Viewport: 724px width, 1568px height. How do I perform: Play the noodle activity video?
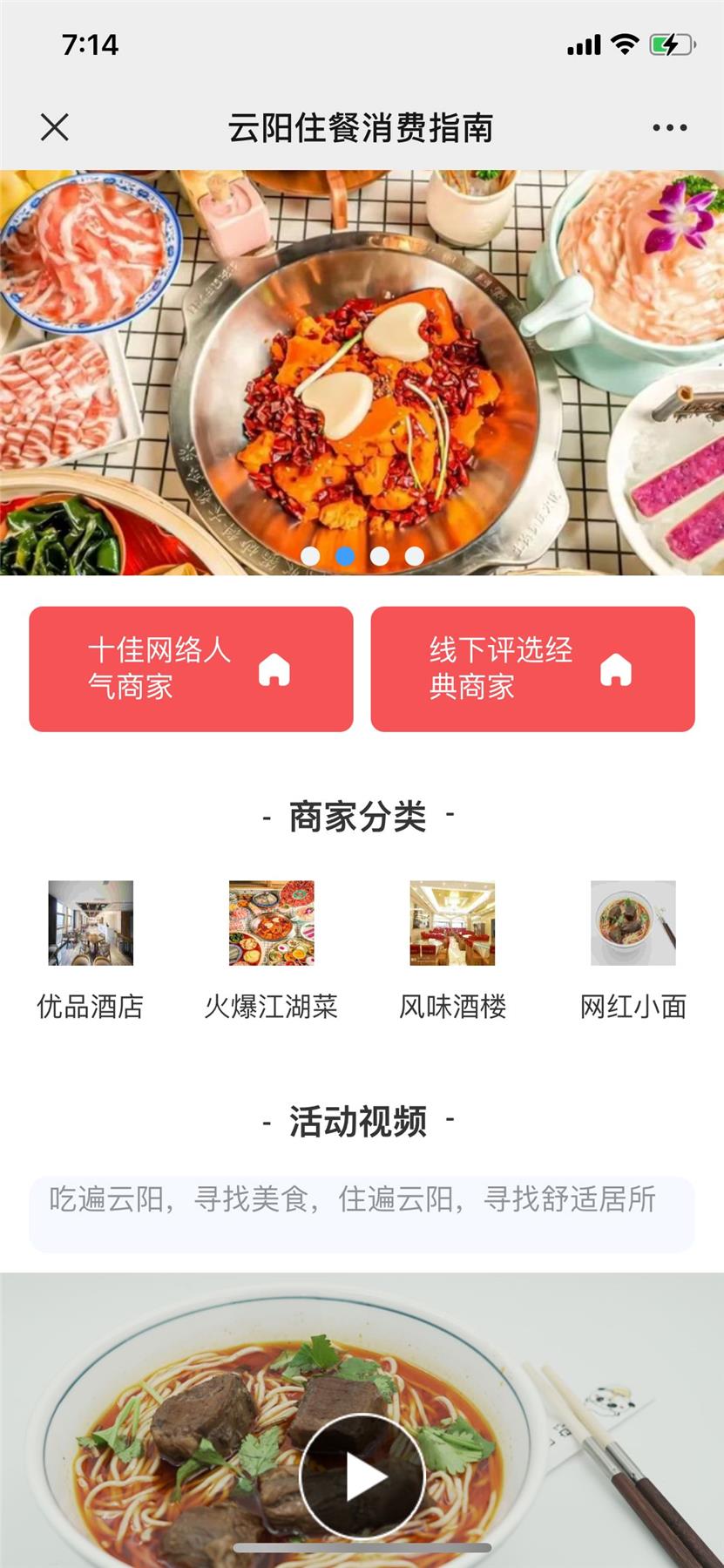362,1476
